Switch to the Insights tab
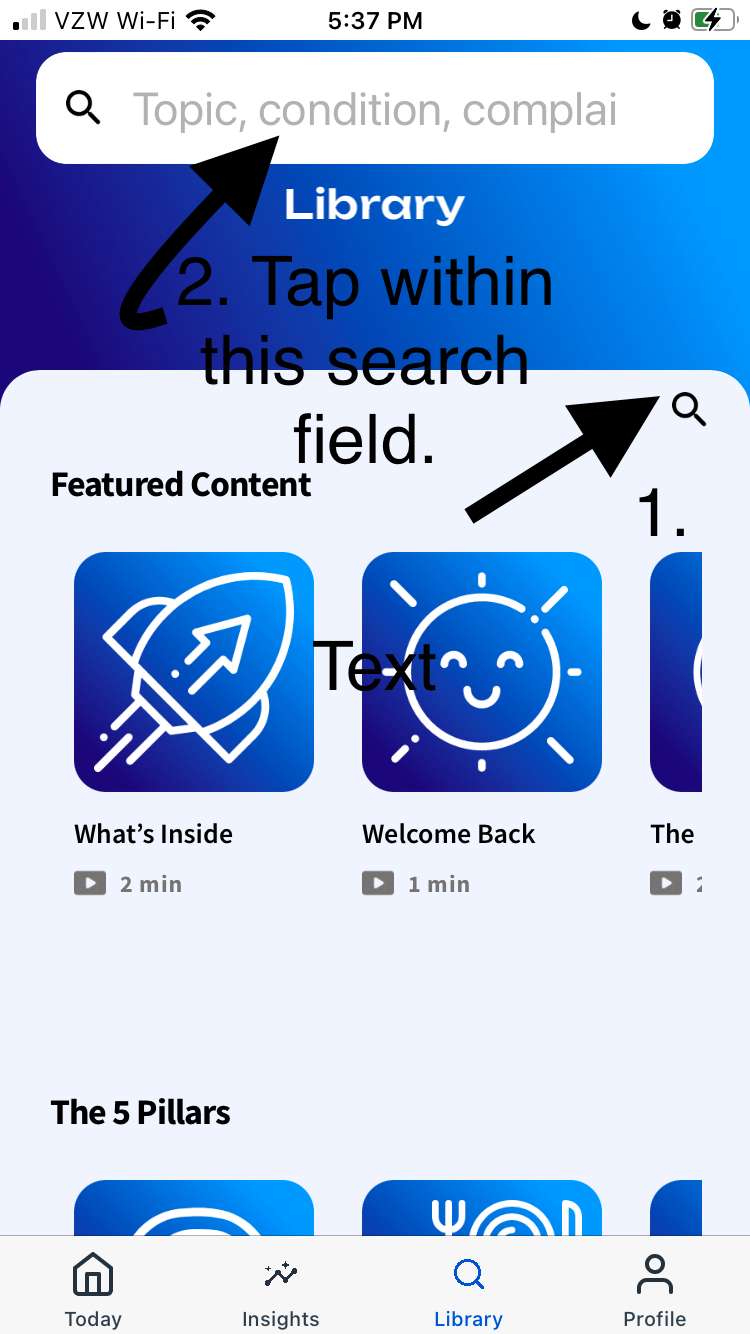Viewport: 750px width, 1334px height. (281, 1290)
